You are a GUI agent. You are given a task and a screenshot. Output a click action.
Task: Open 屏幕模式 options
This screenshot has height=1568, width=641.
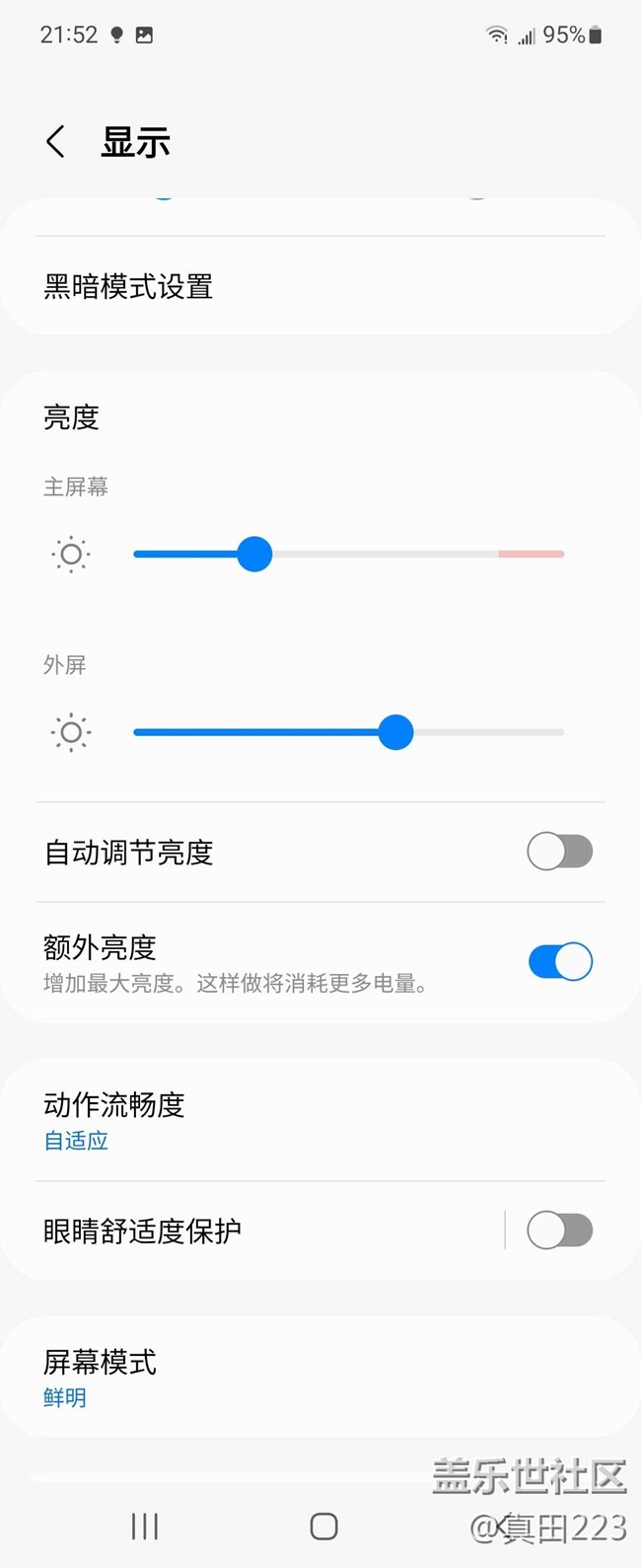pyautogui.click(x=100, y=1378)
